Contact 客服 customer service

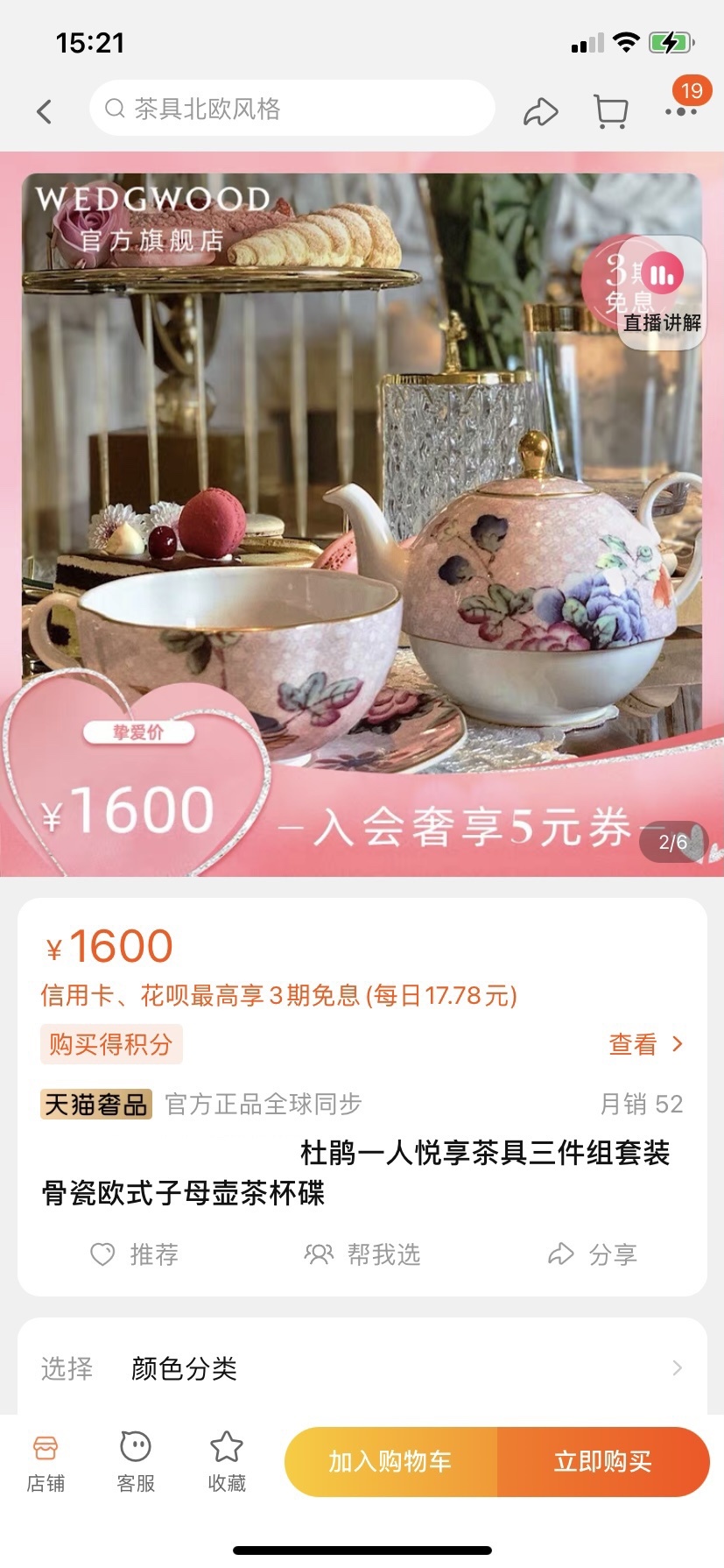[x=136, y=1464]
